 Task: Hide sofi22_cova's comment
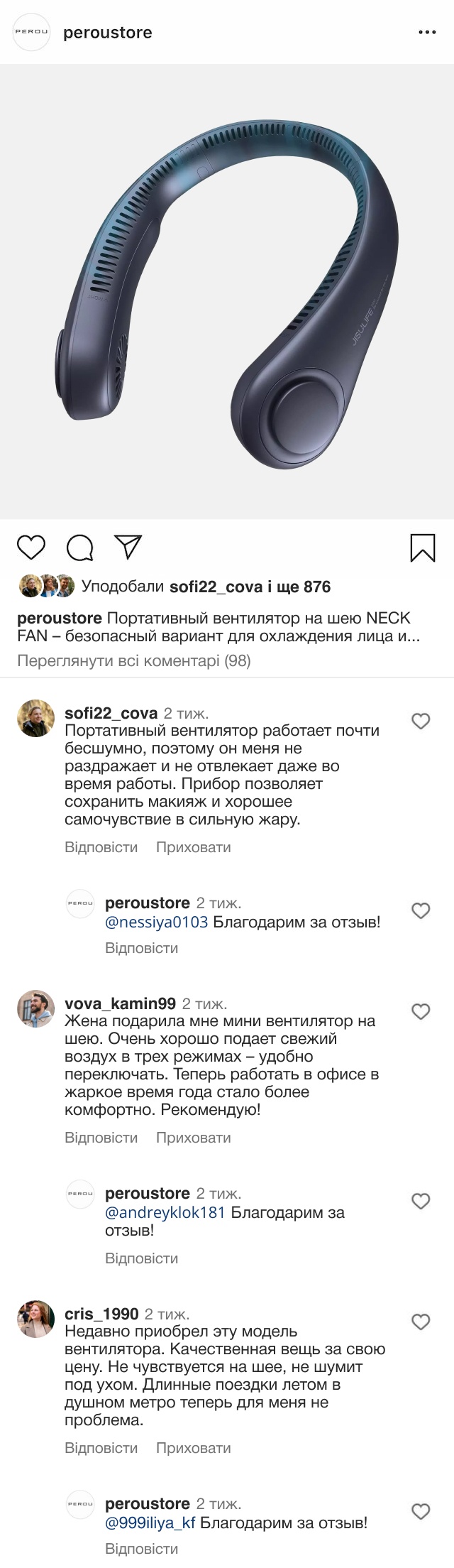[x=193, y=847]
